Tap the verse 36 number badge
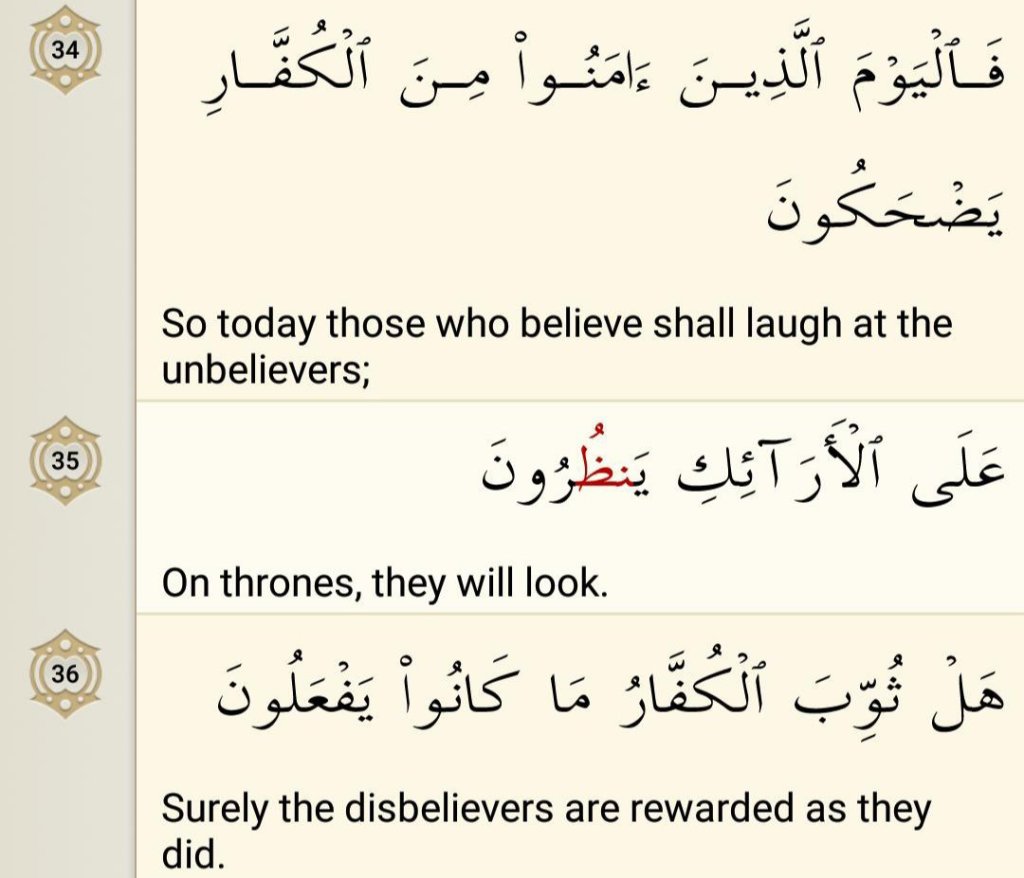This screenshot has height=878, width=1024. pos(65,673)
